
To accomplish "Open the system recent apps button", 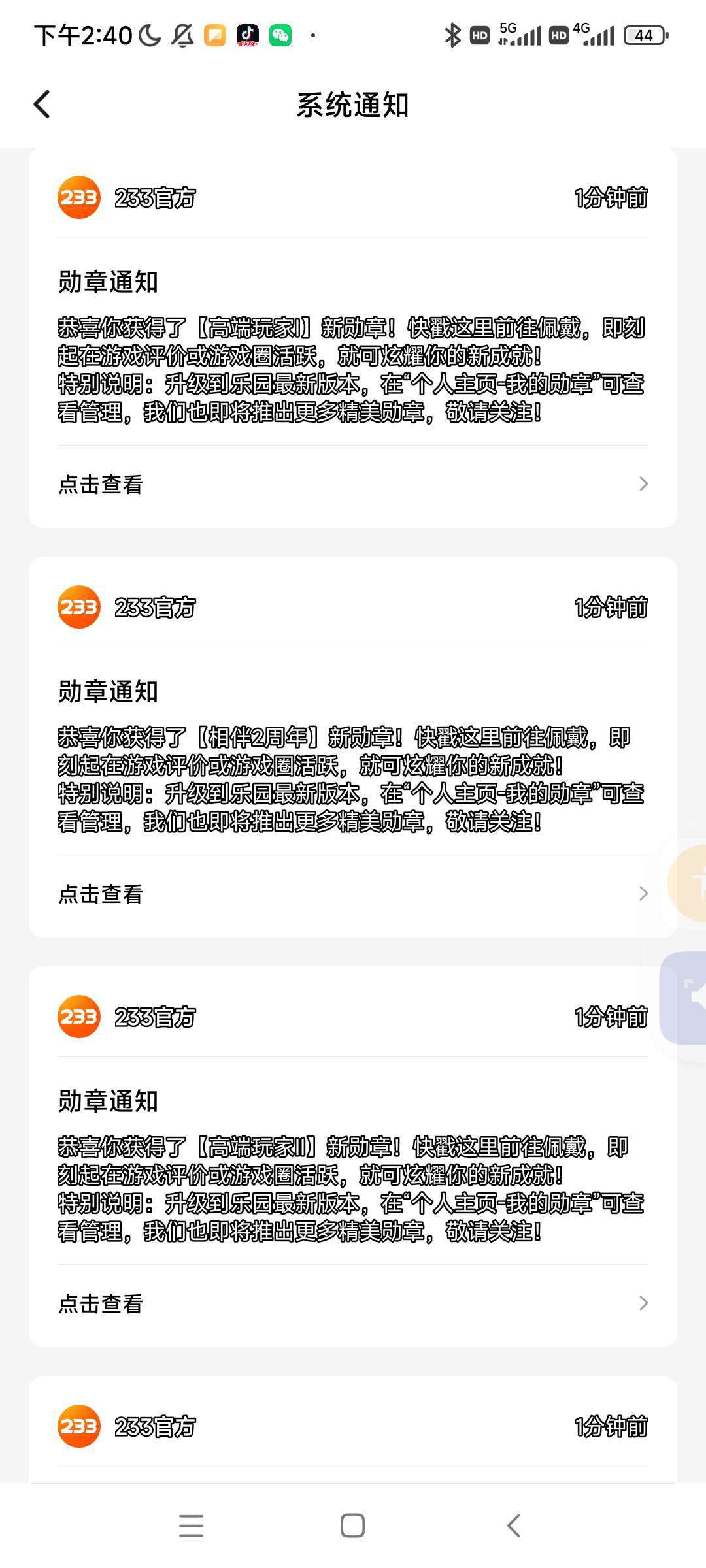I will click(x=191, y=1526).
